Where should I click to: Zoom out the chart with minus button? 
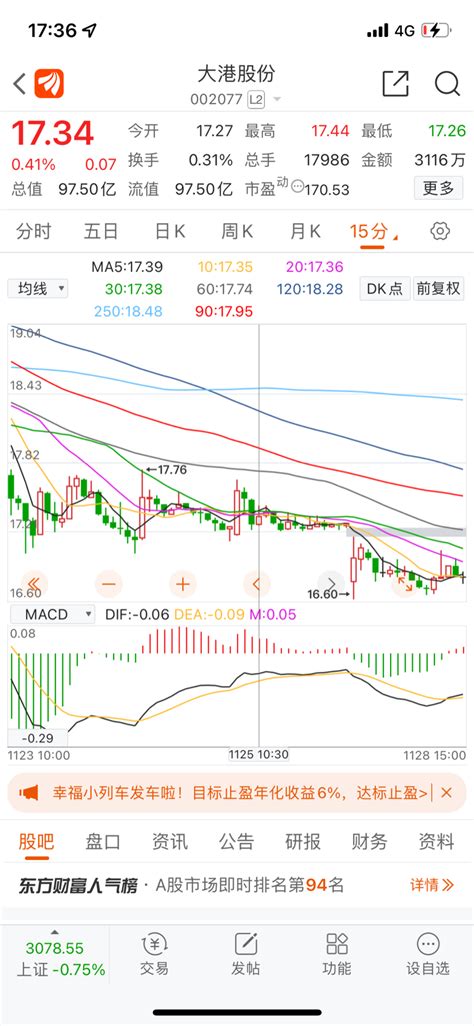click(109, 584)
